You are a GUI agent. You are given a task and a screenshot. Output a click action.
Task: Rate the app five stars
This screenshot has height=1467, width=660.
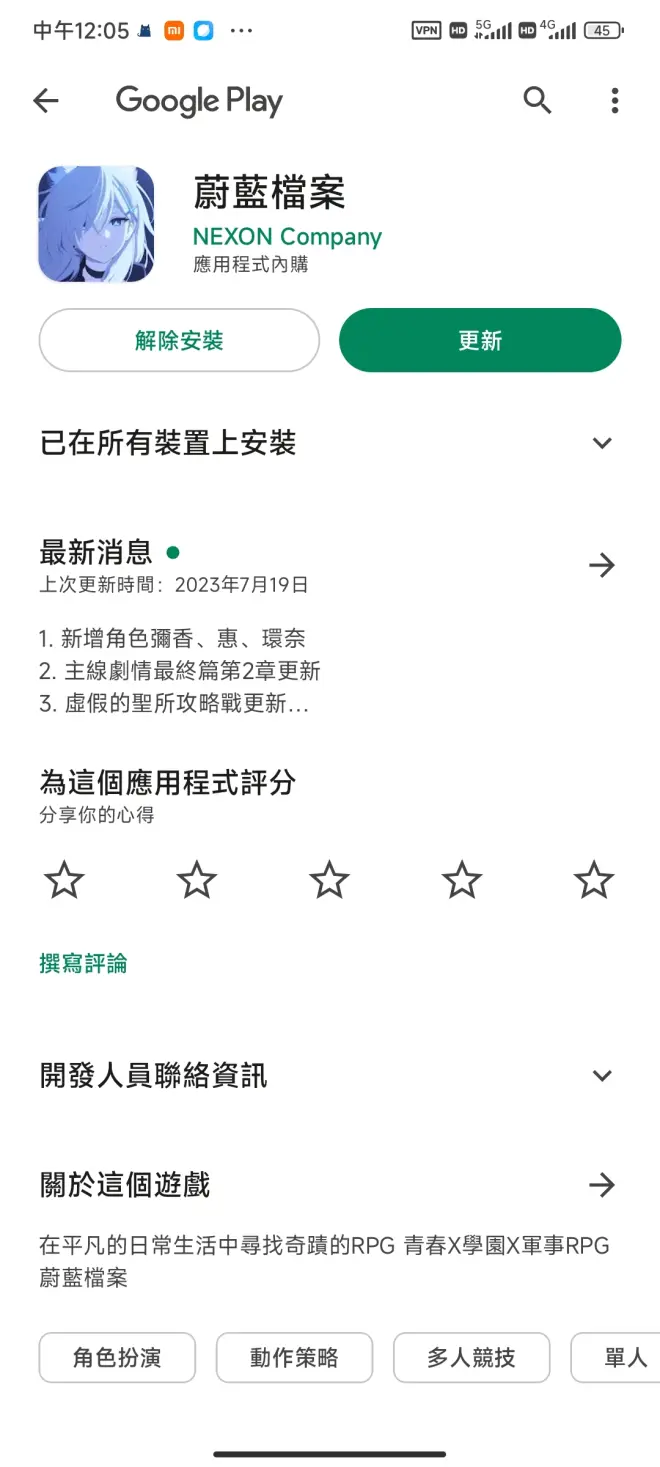[594, 881]
